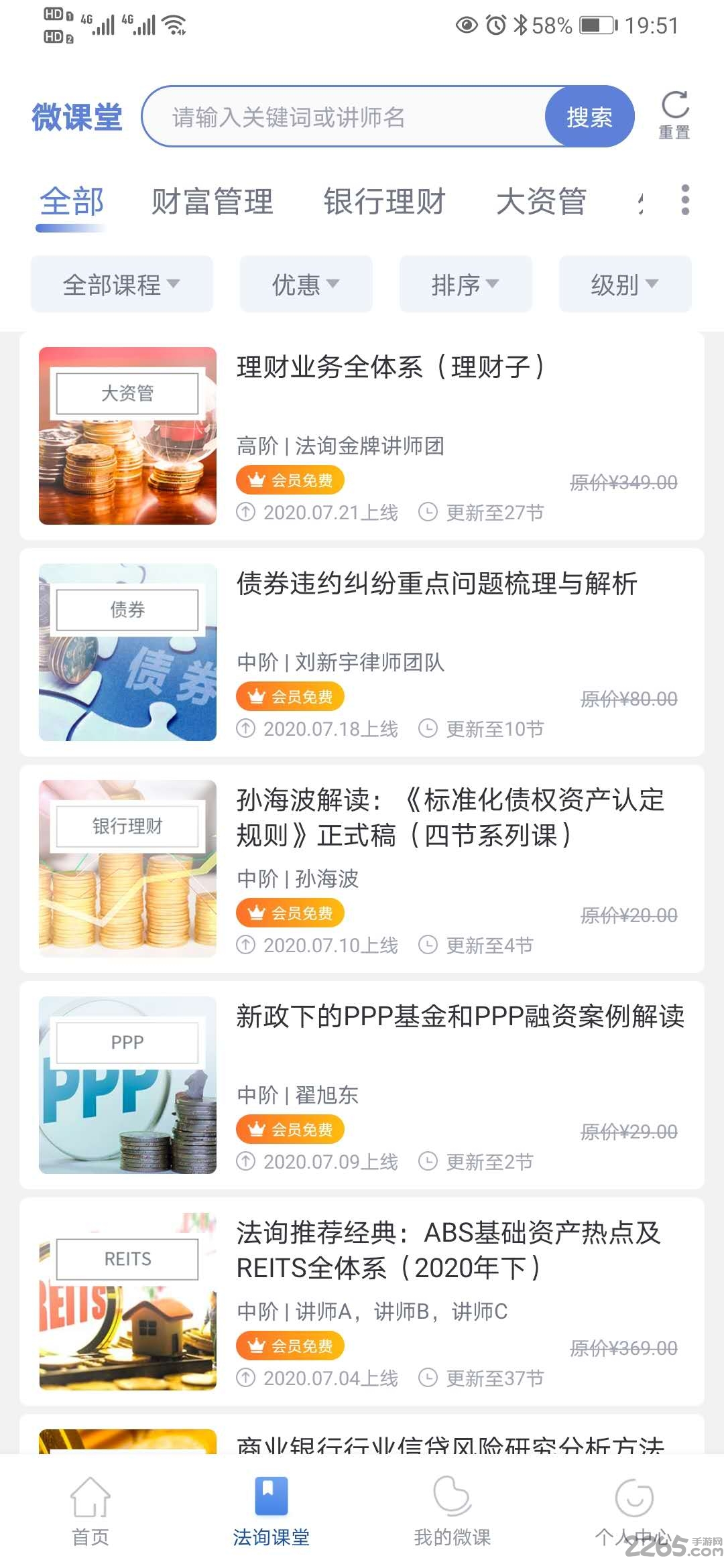Viewport: 724px width, 1568px height.
Task: Select the 法询课堂 bookmark icon in bottom bar
Action: point(270,1491)
